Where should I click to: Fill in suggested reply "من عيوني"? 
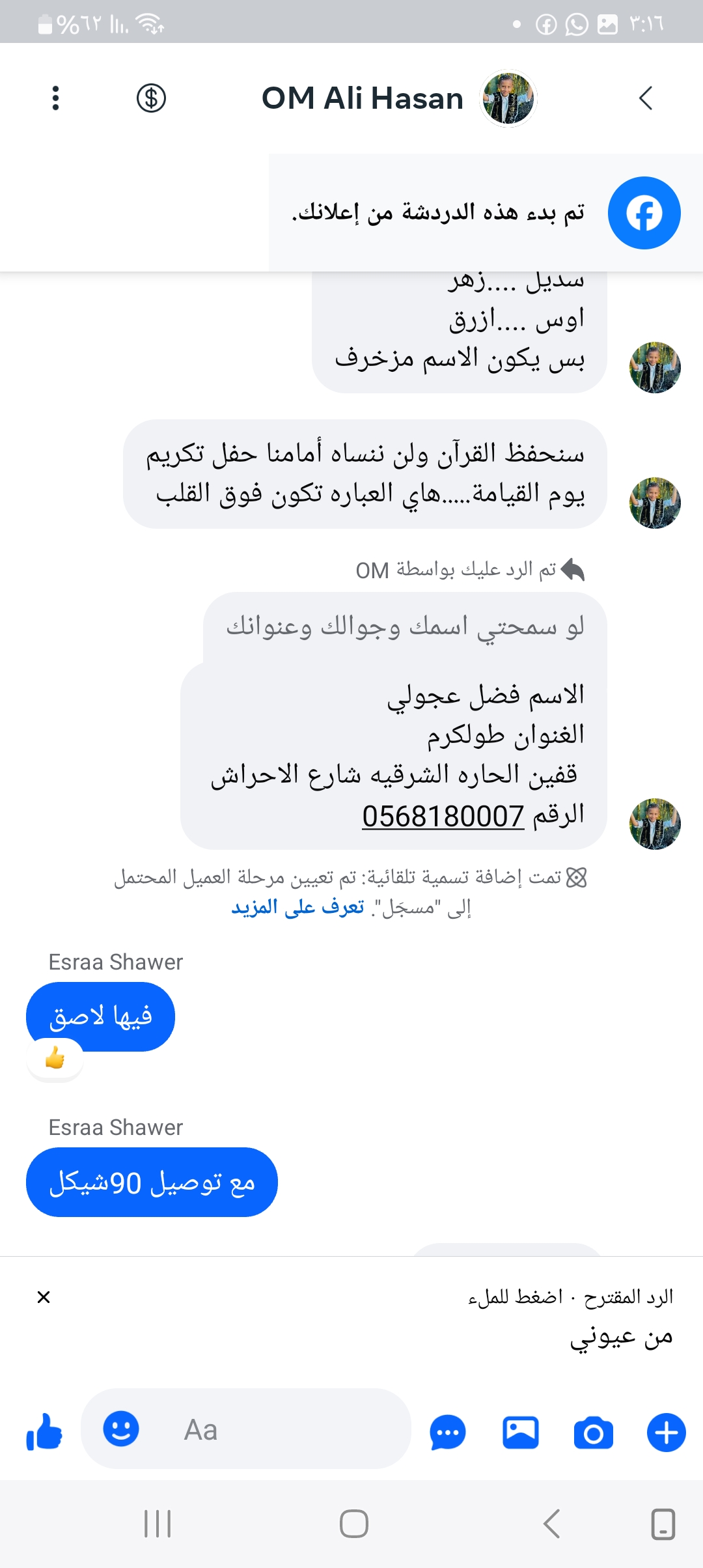(x=620, y=1337)
